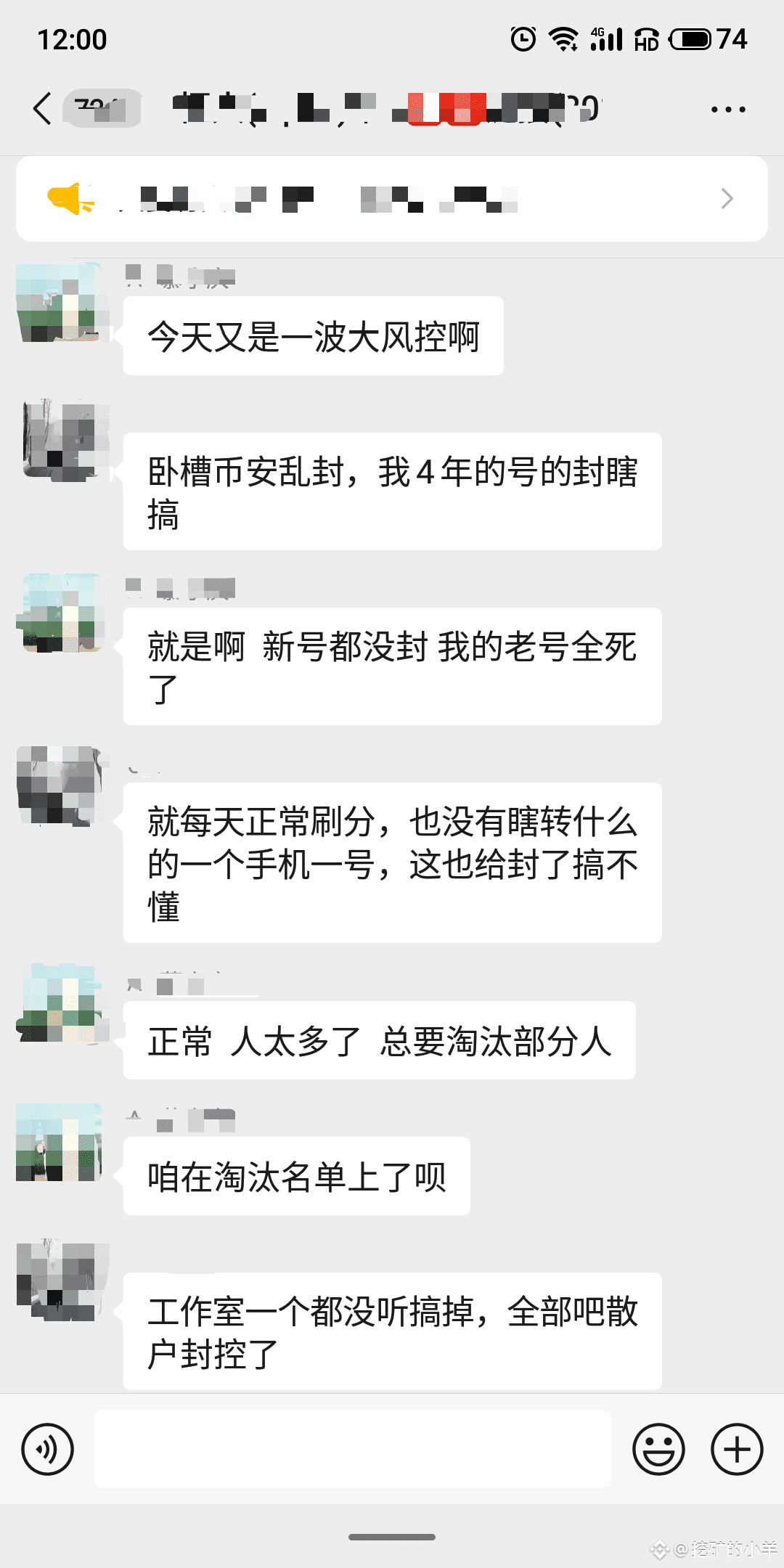Open avatar next to 正常 人太多了 message
The image size is (784, 1568).
click(60, 1004)
